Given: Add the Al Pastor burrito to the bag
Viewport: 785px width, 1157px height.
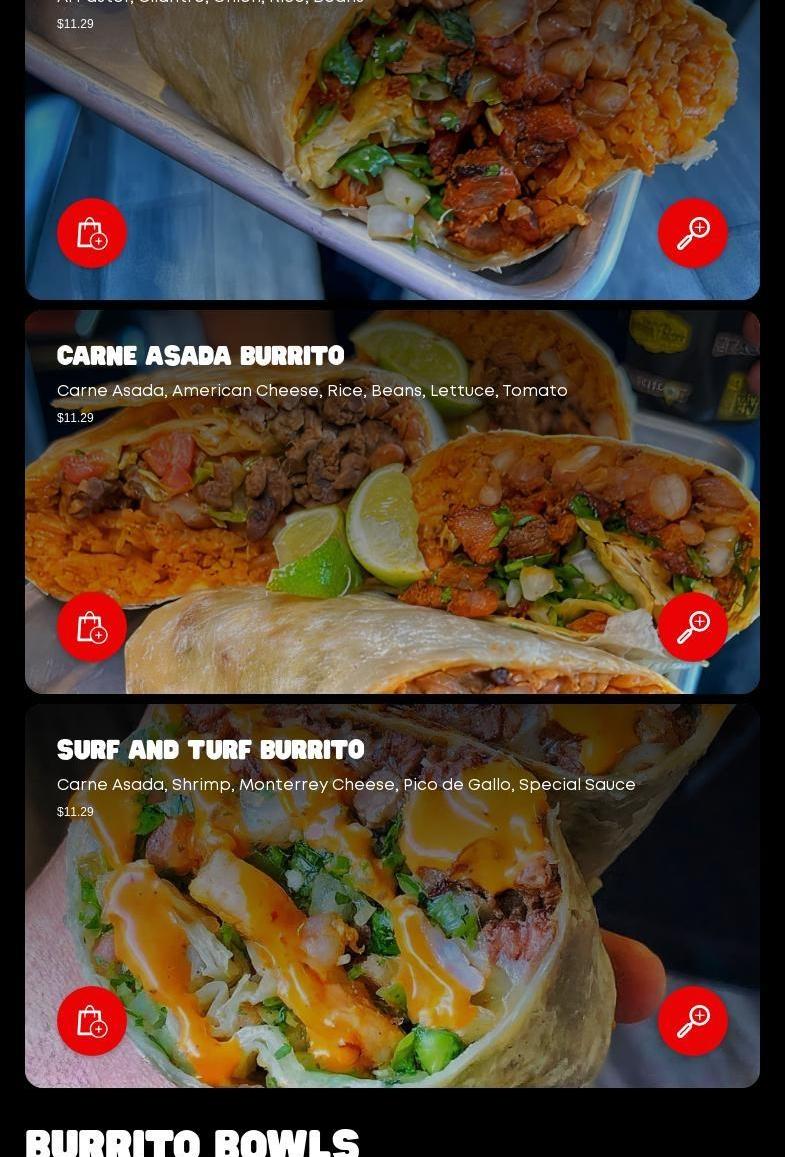Looking at the screenshot, I should (92, 233).
